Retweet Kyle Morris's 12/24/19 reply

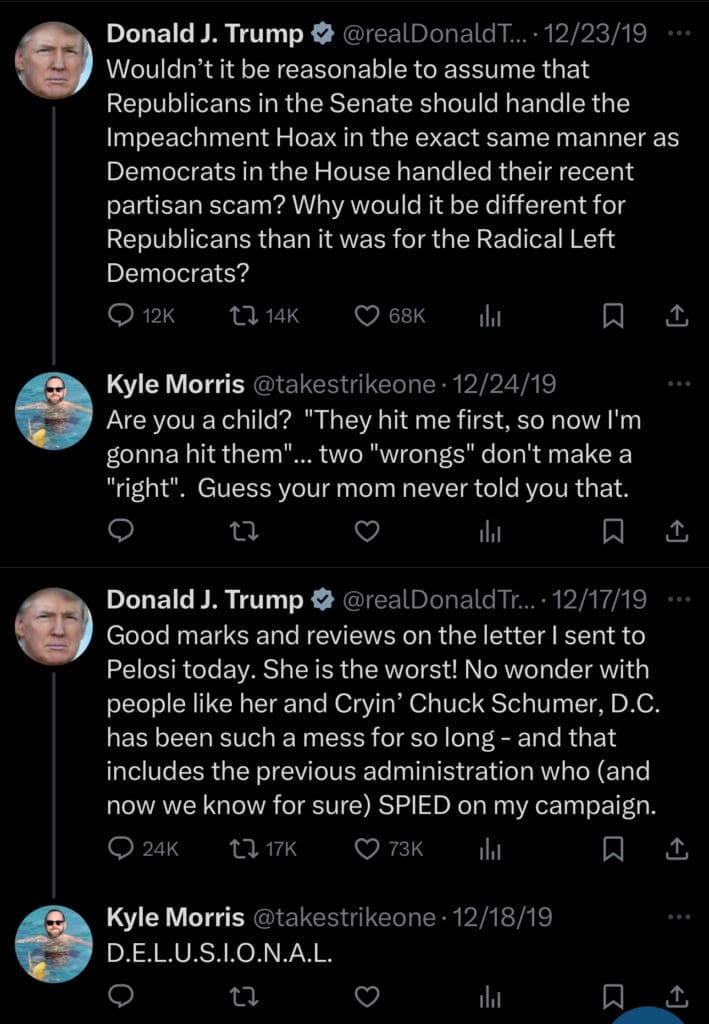pos(240,531)
